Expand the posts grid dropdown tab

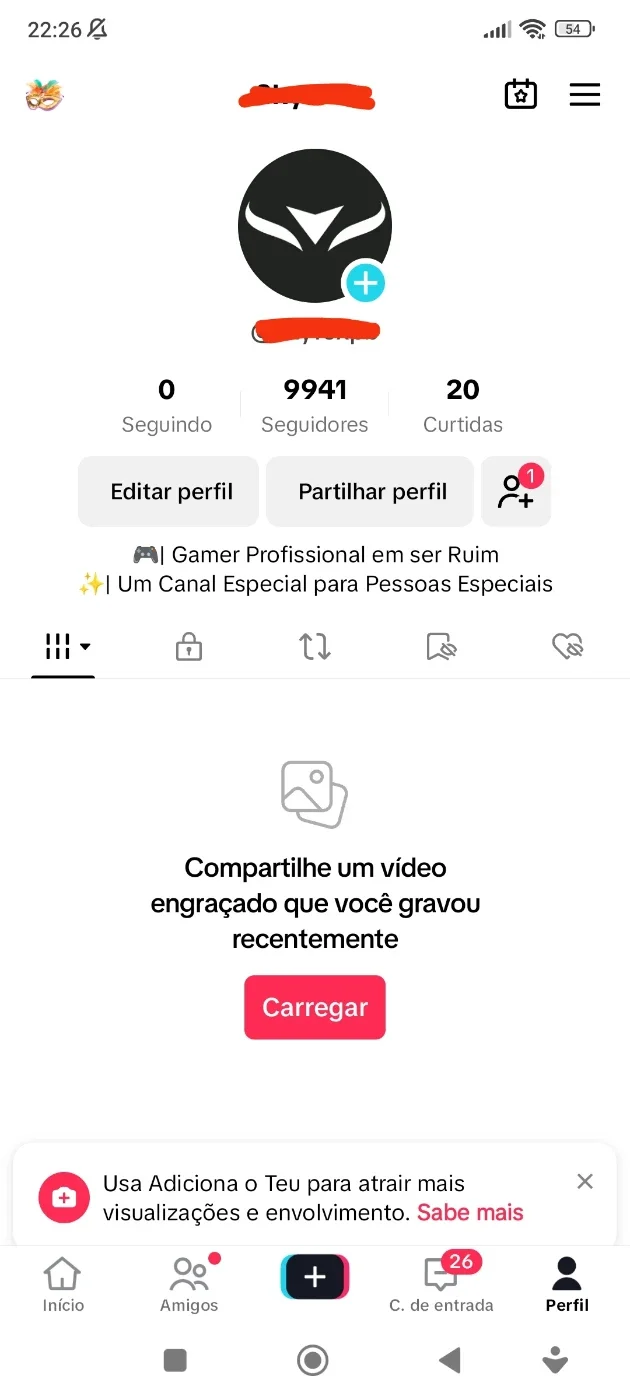(x=63, y=647)
